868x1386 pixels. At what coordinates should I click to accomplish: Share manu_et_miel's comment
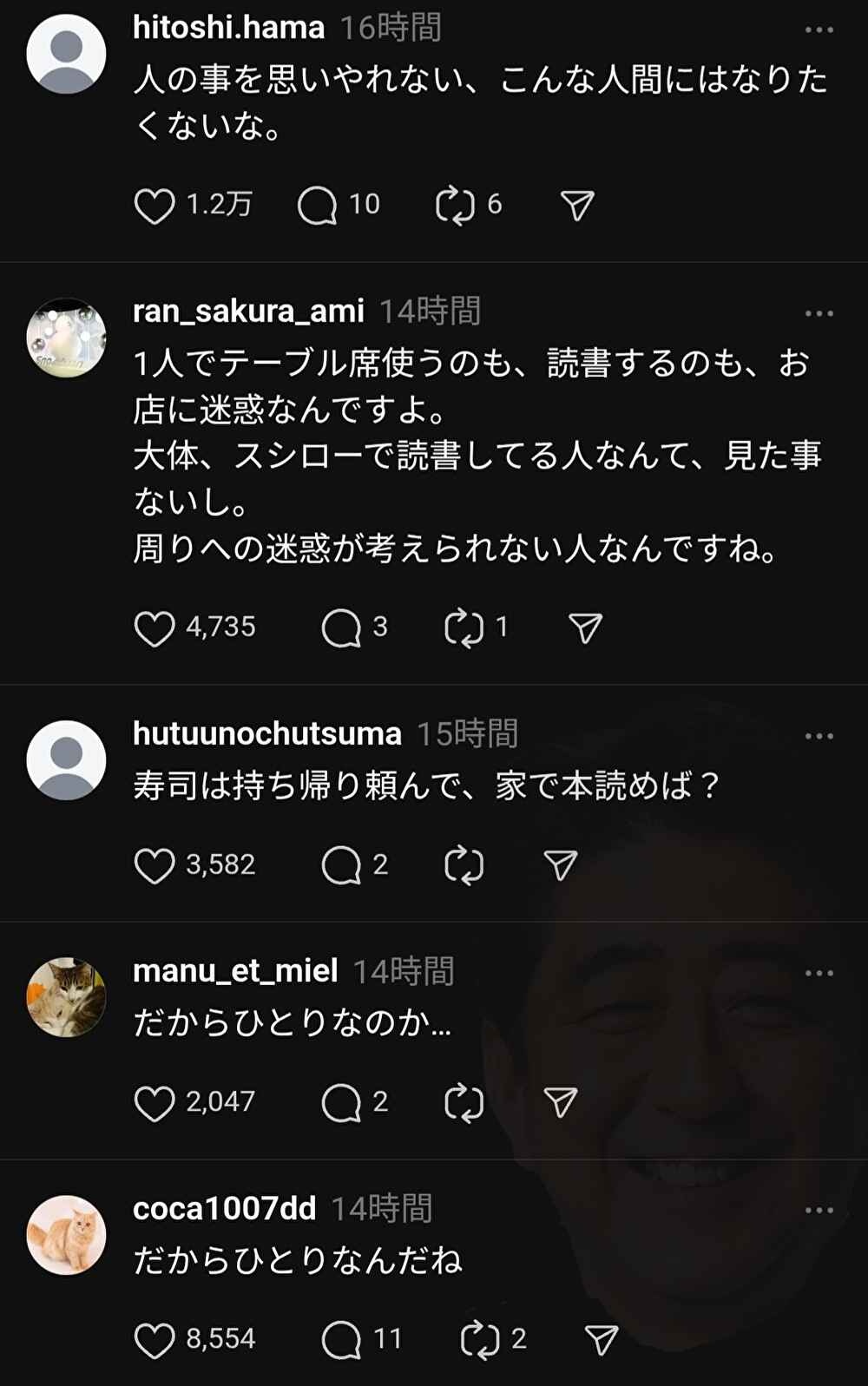point(561,1103)
